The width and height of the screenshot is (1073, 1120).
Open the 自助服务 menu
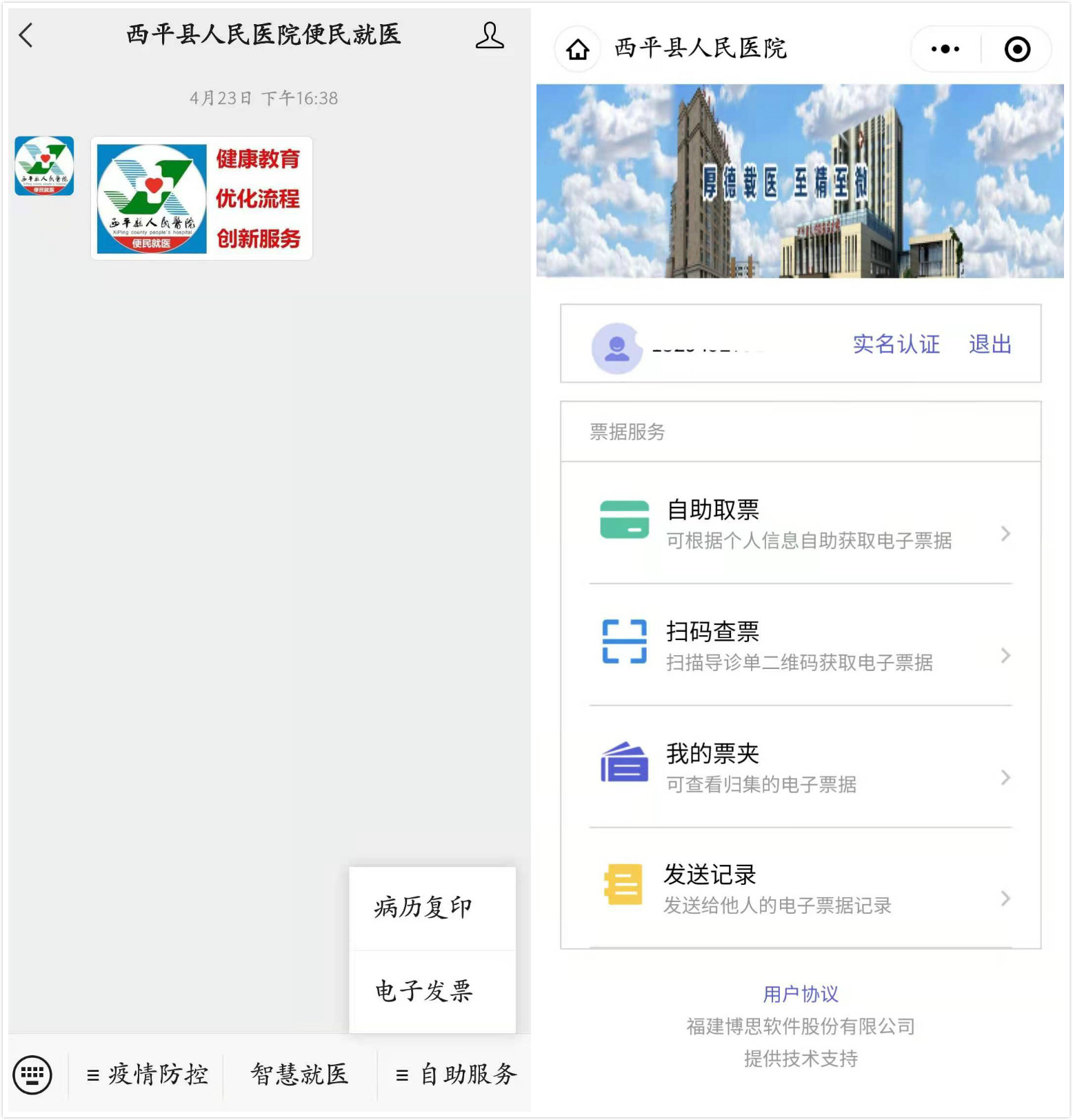(x=455, y=1074)
